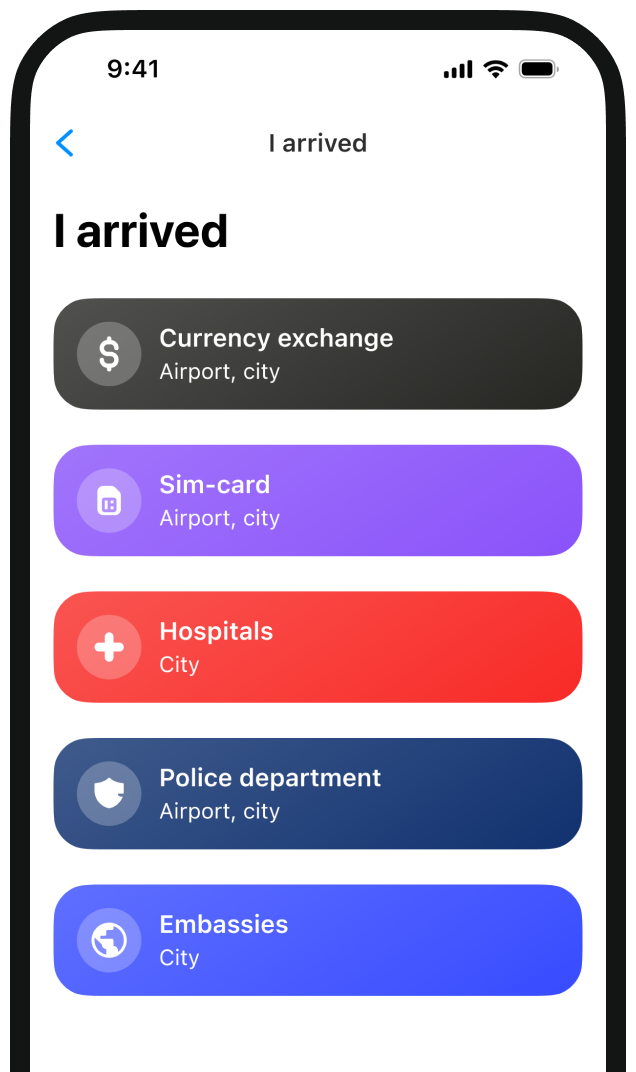This screenshot has width=636, height=1072.
Task: Open the Currency exchange card
Action: point(318,354)
